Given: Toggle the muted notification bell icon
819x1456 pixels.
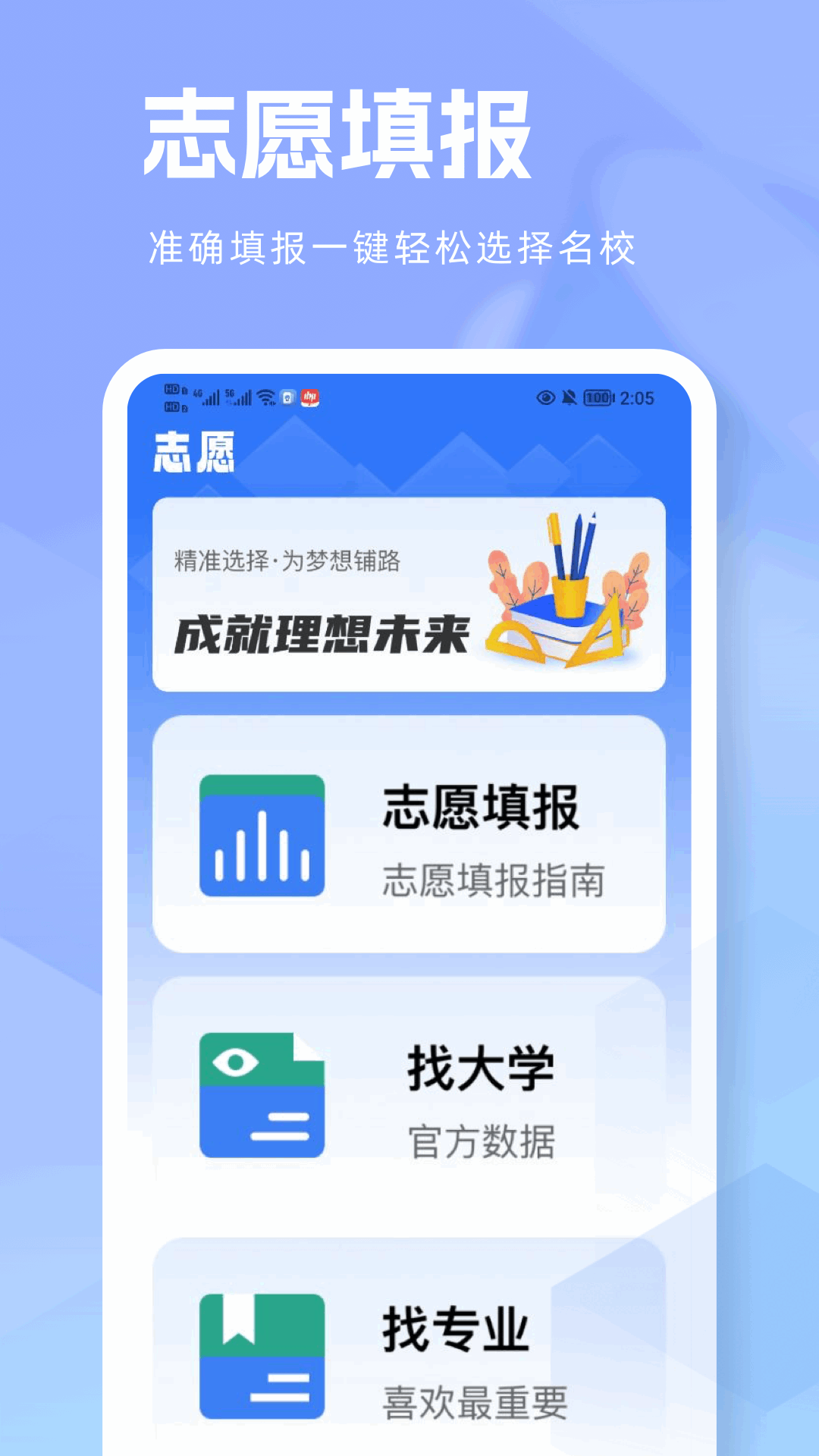Looking at the screenshot, I should pyautogui.click(x=568, y=398).
